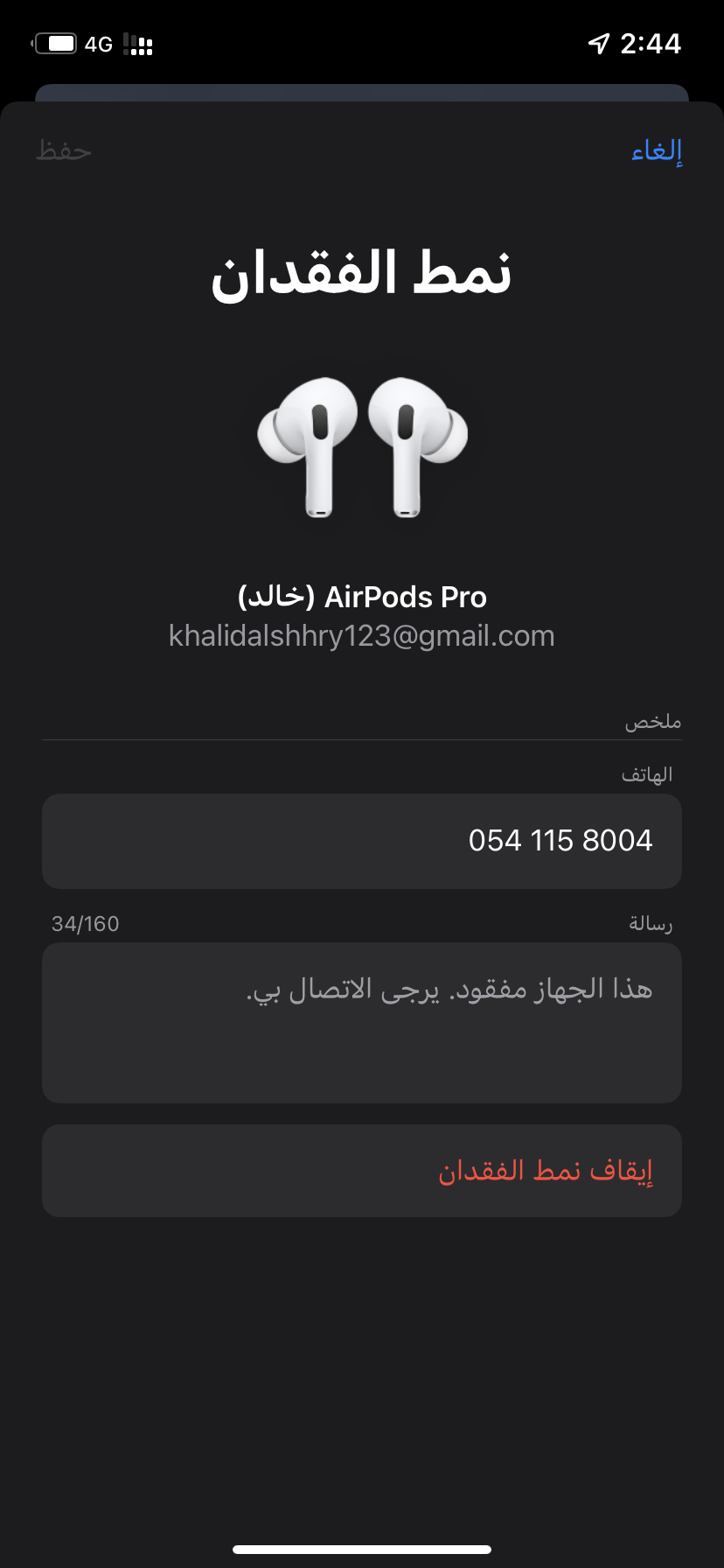Tap إيقاف نمط الفقدان to stop Lost Mode
Viewport: 724px width, 1568px height.
coord(362,1170)
